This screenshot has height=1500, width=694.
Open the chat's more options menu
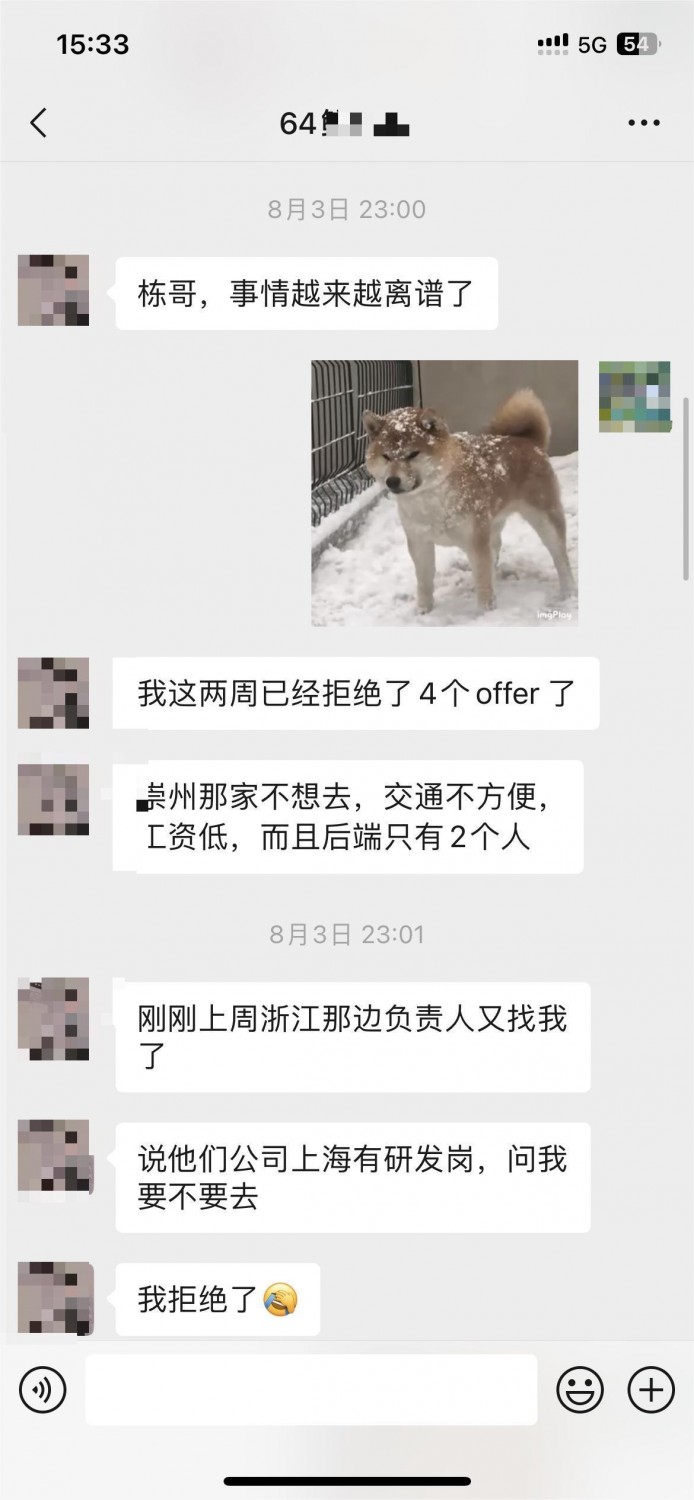644,123
